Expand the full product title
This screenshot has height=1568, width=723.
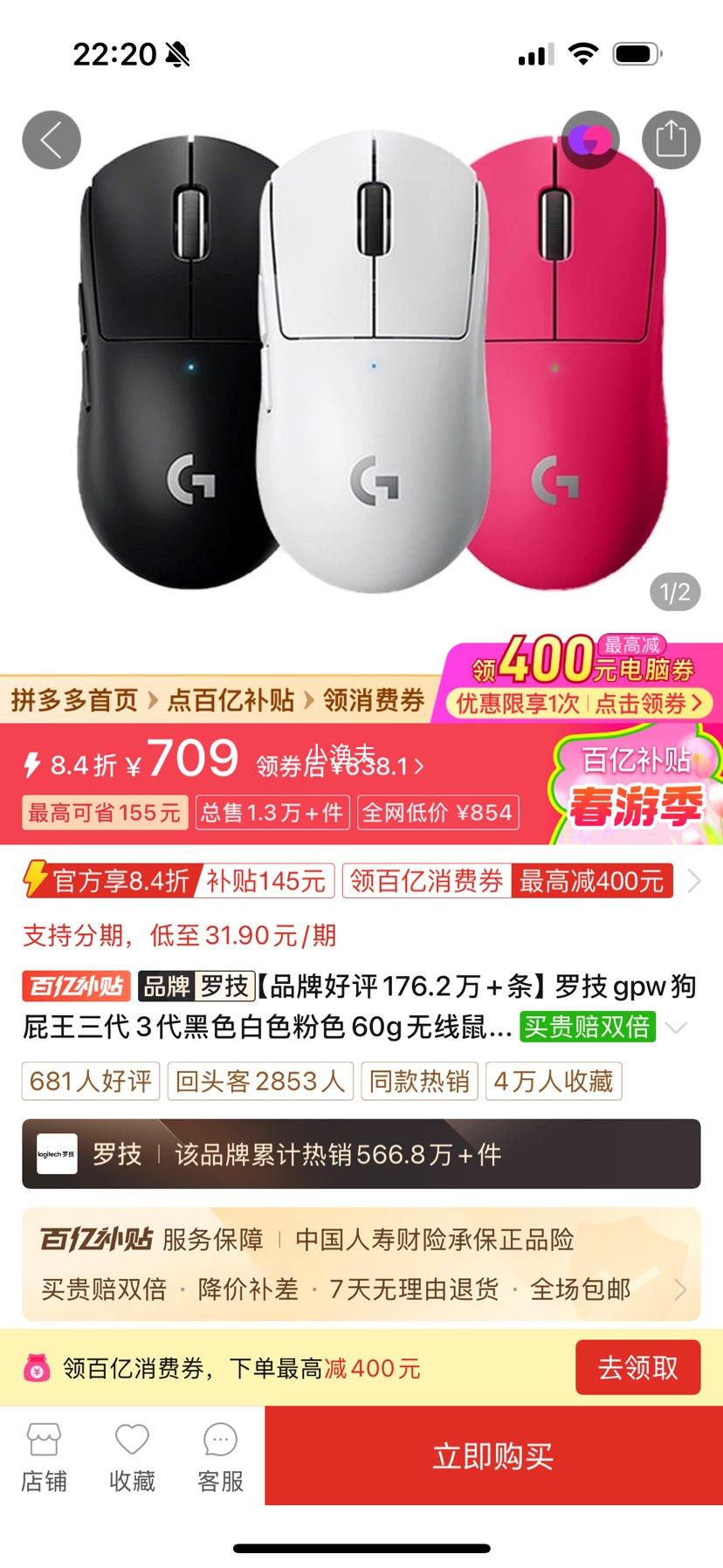(677, 1027)
